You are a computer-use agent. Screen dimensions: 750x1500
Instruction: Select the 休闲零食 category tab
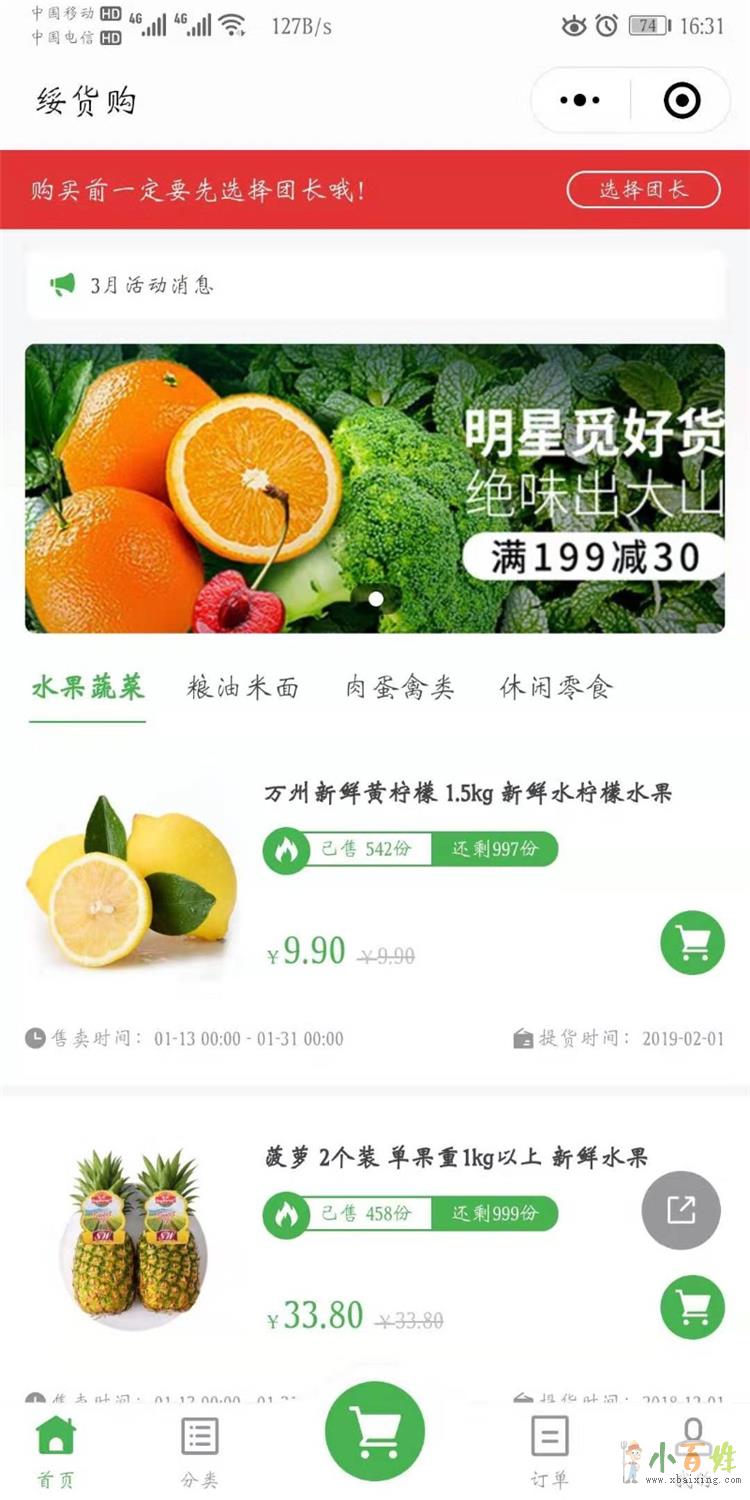click(x=556, y=687)
